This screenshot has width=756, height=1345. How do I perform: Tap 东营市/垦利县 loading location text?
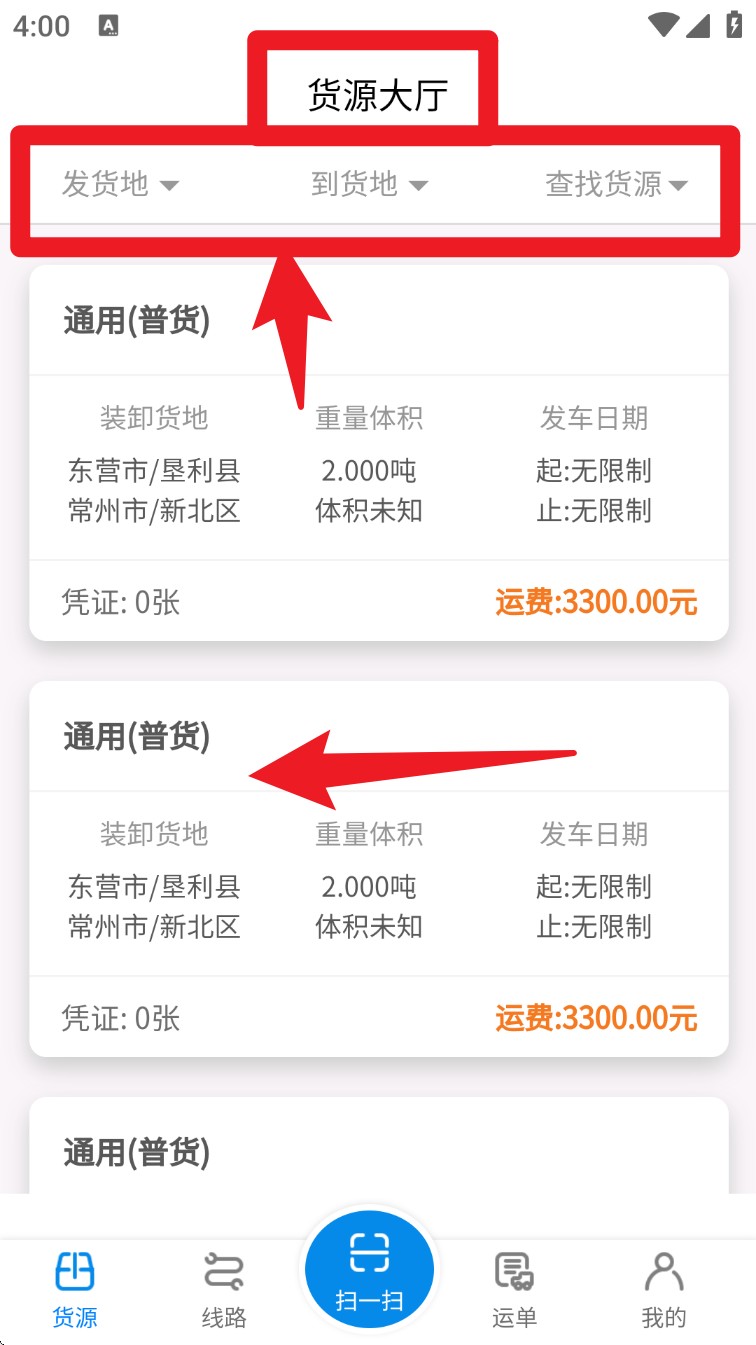153,470
